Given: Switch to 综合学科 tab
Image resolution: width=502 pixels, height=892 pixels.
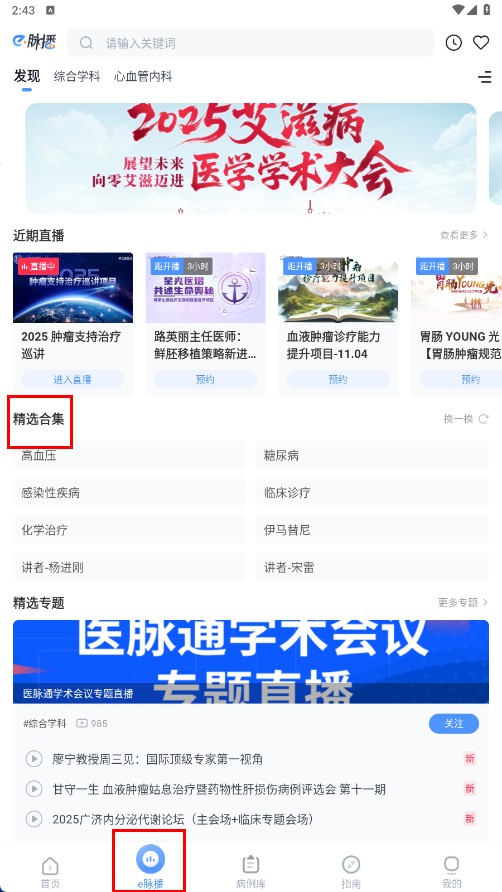Looking at the screenshot, I should point(77,76).
